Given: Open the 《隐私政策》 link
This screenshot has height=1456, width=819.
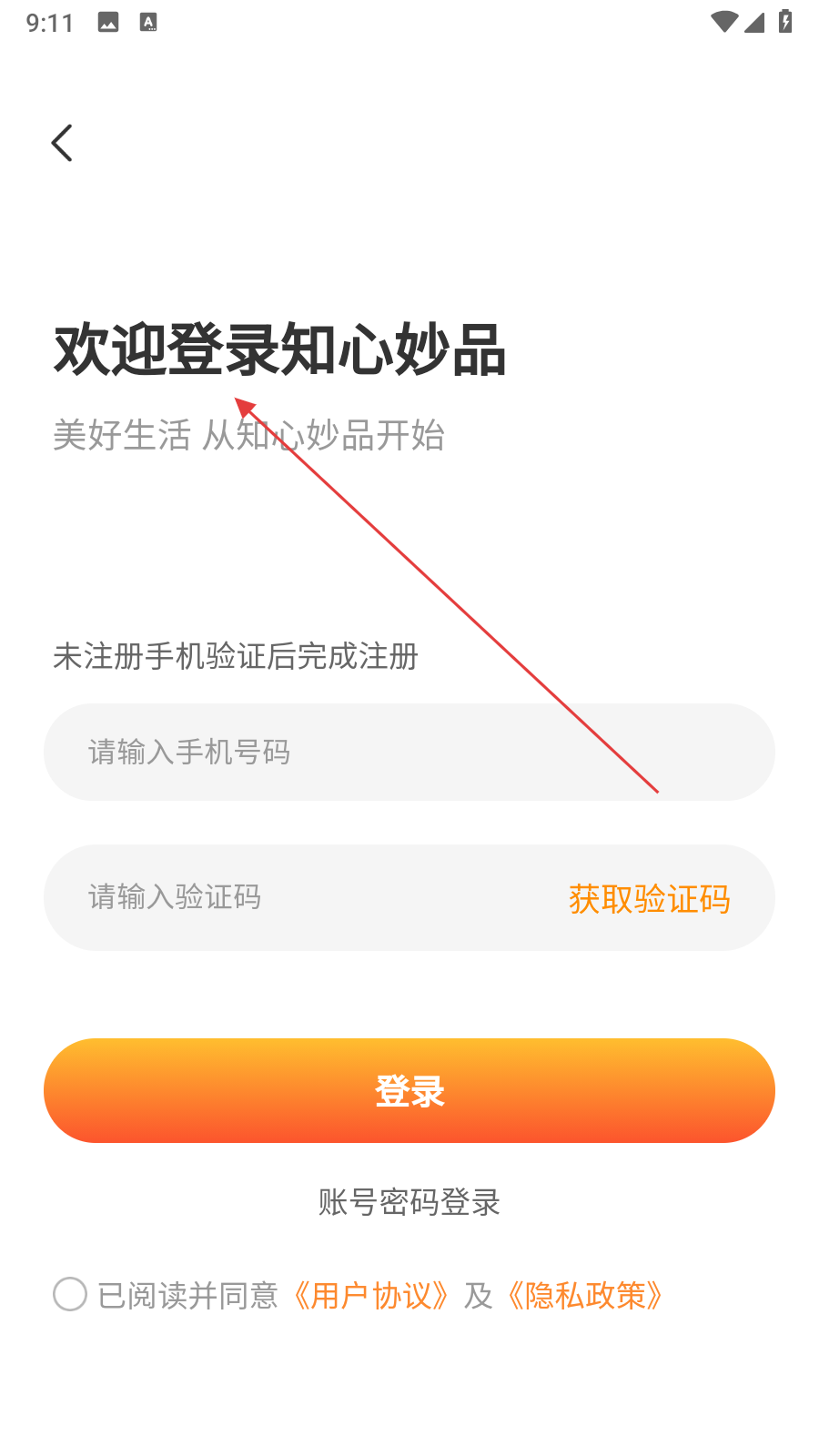Looking at the screenshot, I should point(585,1295).
